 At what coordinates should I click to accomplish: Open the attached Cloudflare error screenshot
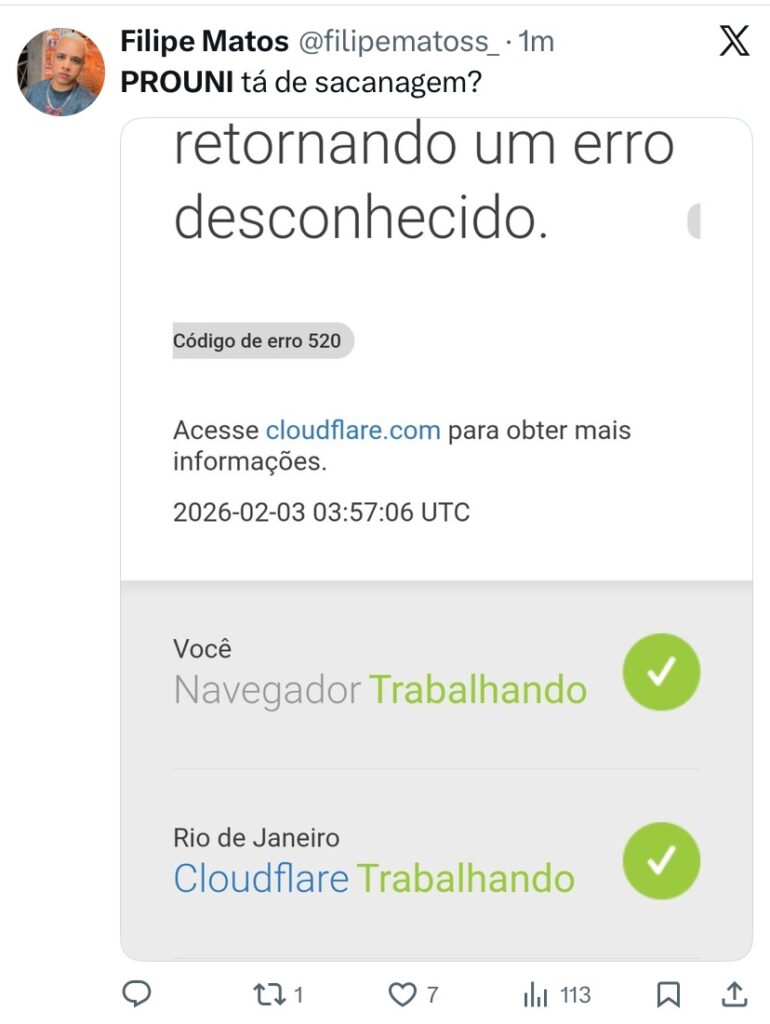(x=436, y=540)
